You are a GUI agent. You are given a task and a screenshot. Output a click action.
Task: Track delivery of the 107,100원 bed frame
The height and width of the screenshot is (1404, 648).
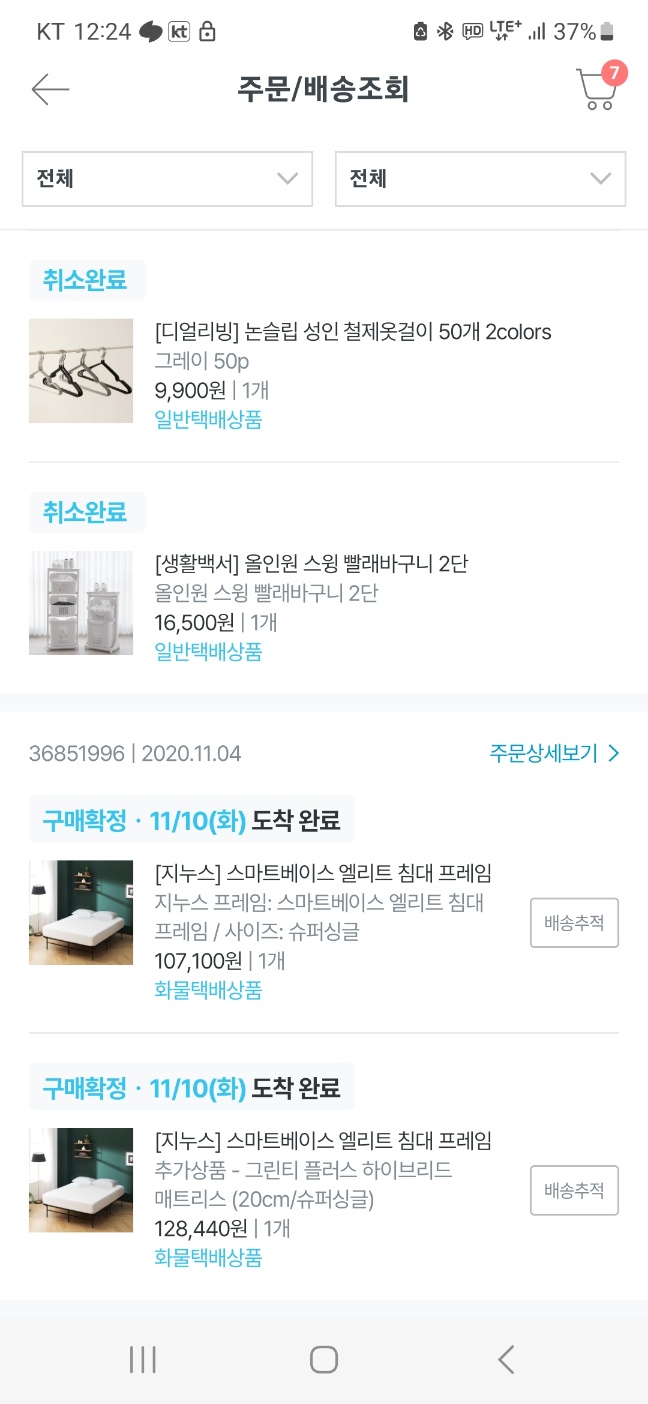[x=574, y=922]
